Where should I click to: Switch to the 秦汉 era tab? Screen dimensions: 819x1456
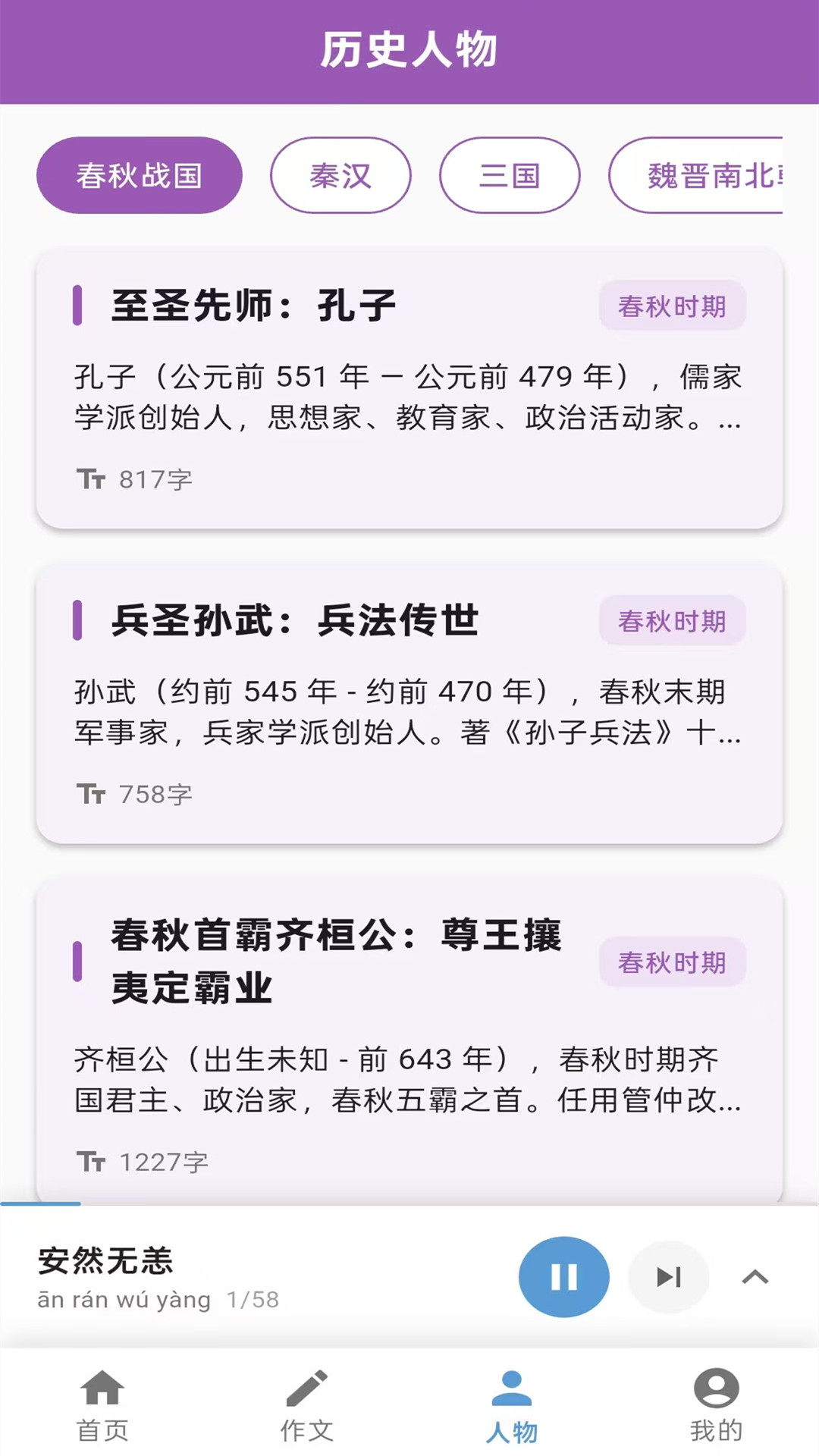[x=340, y=175]
